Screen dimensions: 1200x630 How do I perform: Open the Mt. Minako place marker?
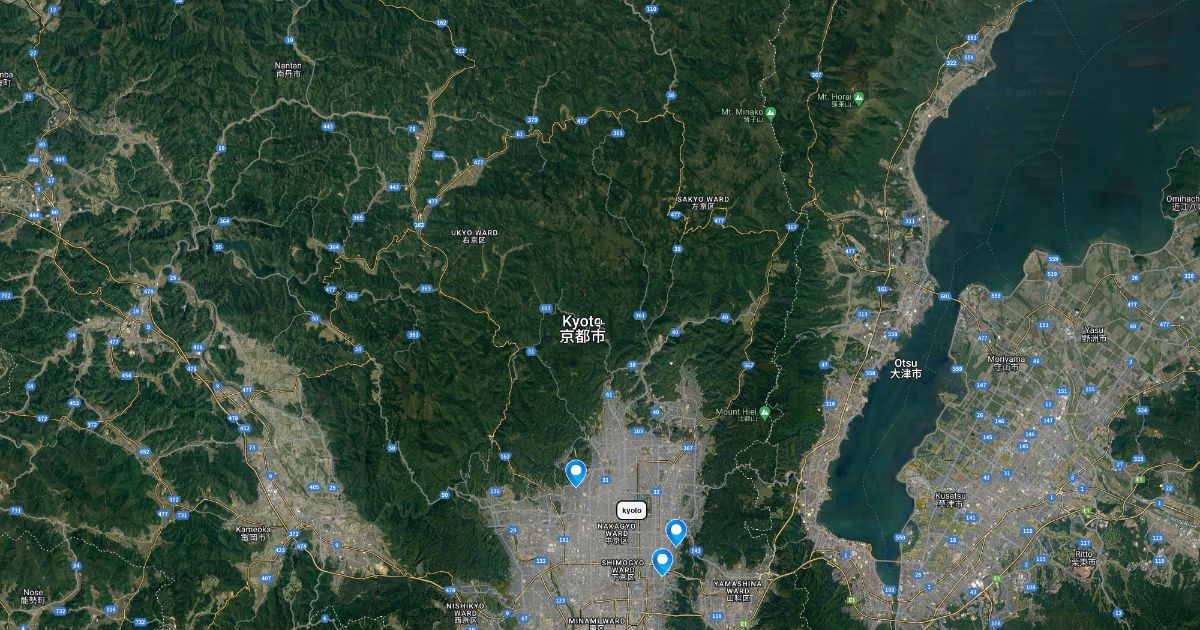pyautogui.click(x=771, y=111)
